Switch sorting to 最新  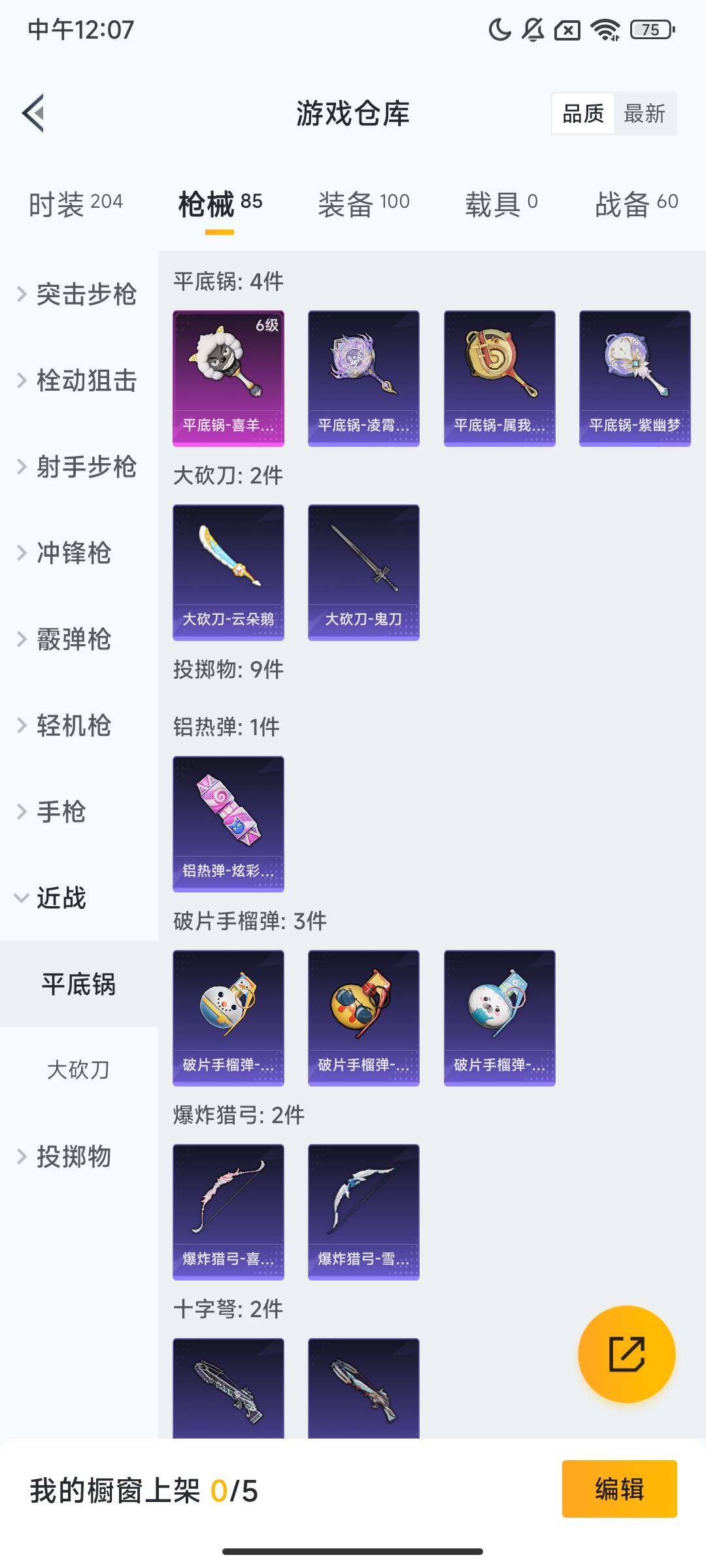click(645, 114)
